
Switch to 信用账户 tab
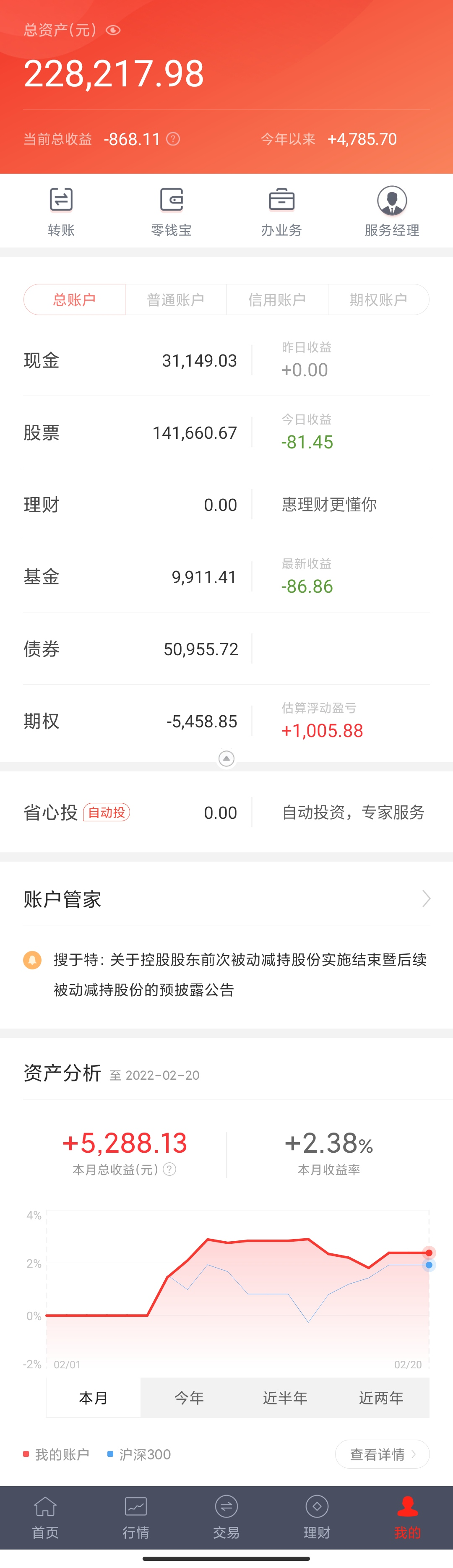(277, 300)
